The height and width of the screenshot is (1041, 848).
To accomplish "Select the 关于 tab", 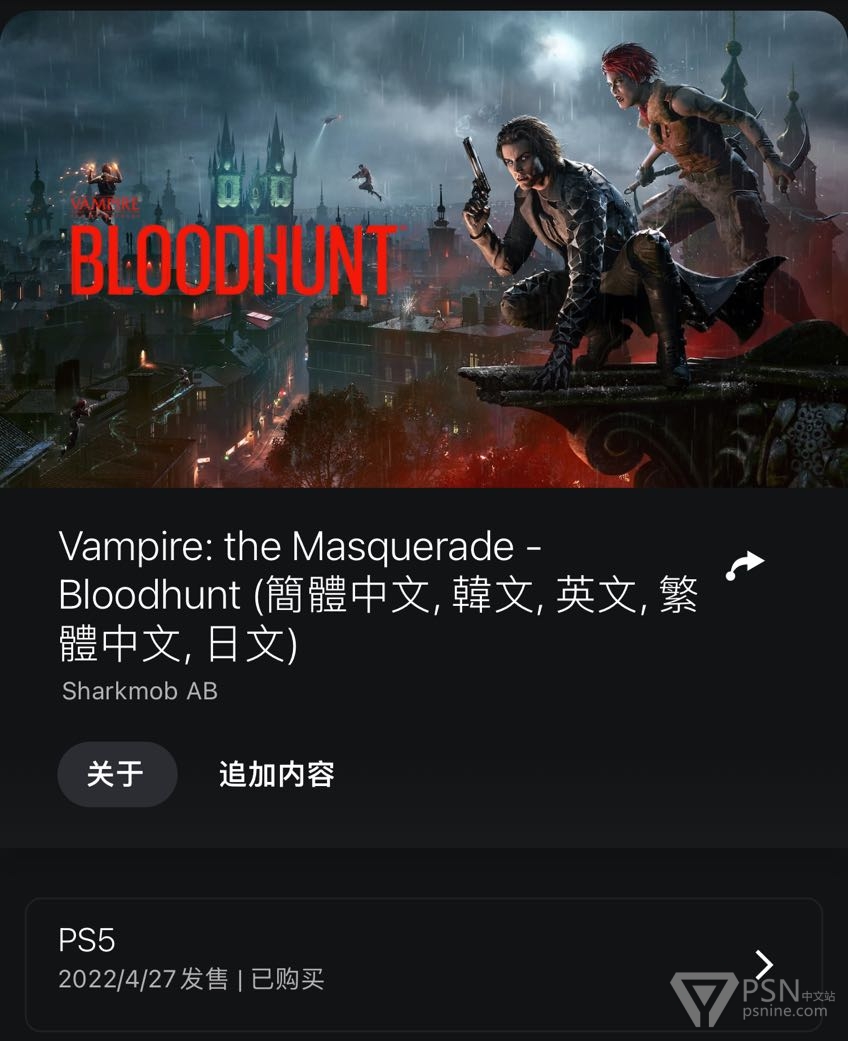I will tap(116, 774).
